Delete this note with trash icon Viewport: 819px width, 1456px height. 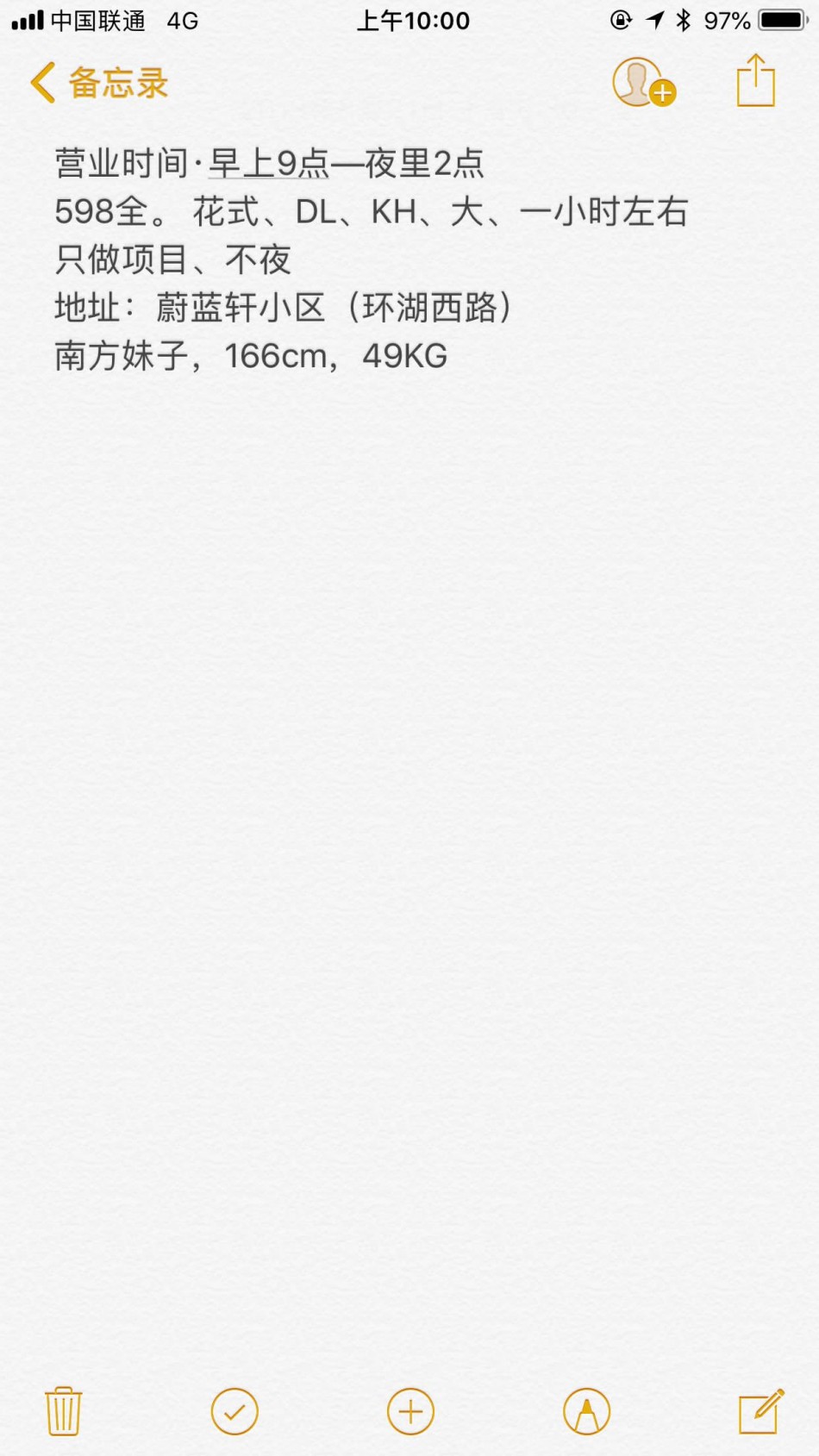click(63, 1411)
